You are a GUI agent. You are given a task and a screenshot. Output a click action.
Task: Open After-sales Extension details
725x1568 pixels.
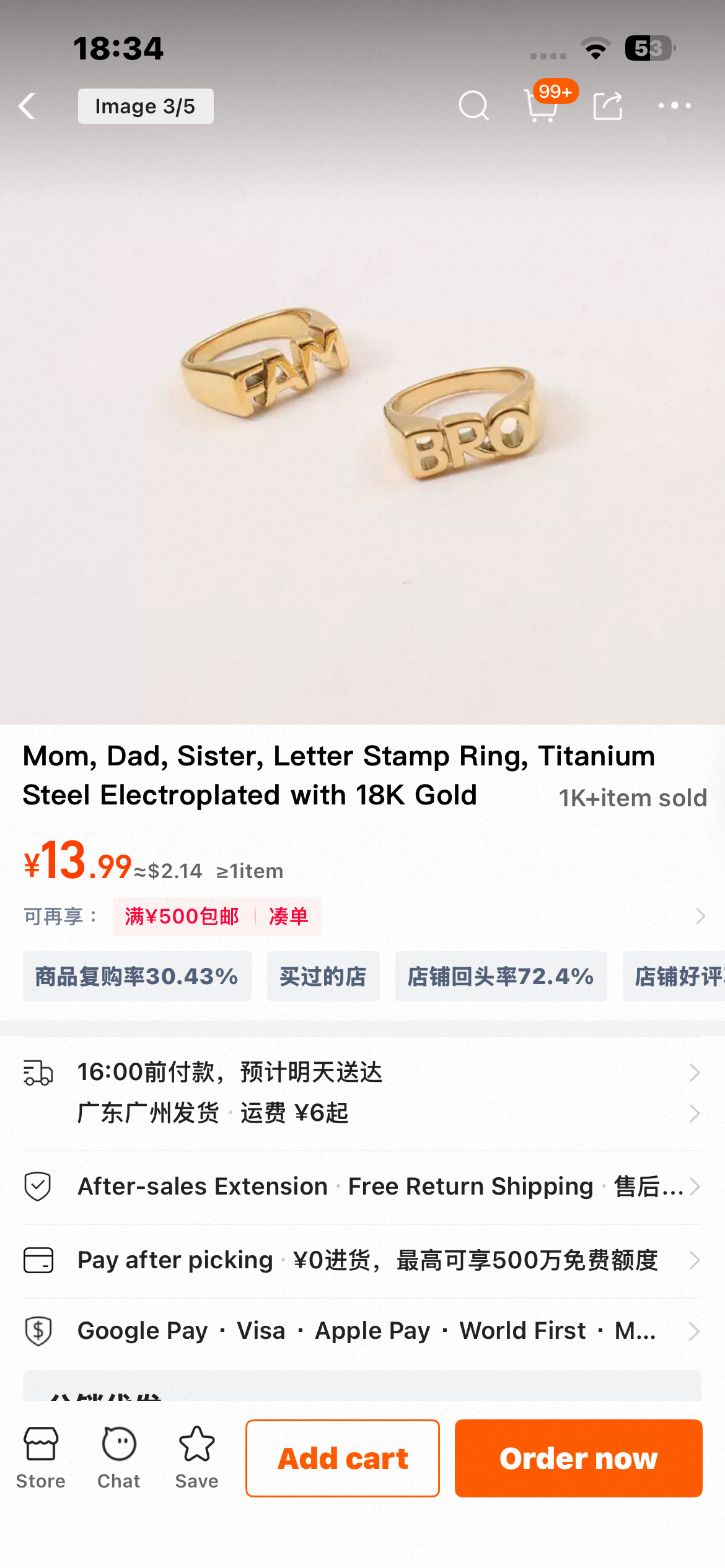coord(362,1187)
